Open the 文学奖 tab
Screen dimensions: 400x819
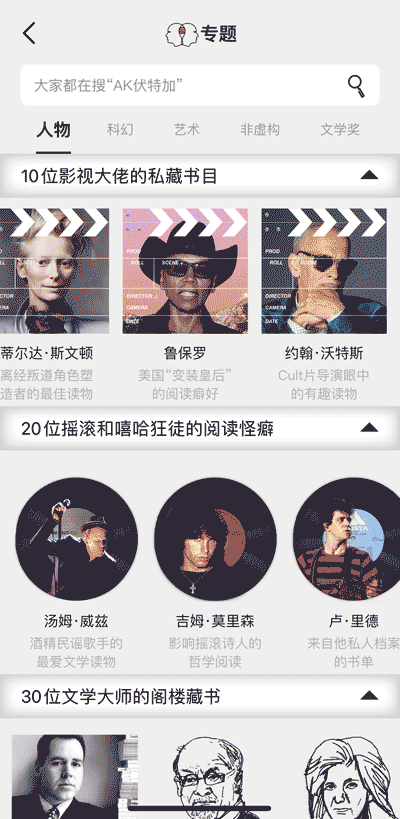(x=340, y=130)
